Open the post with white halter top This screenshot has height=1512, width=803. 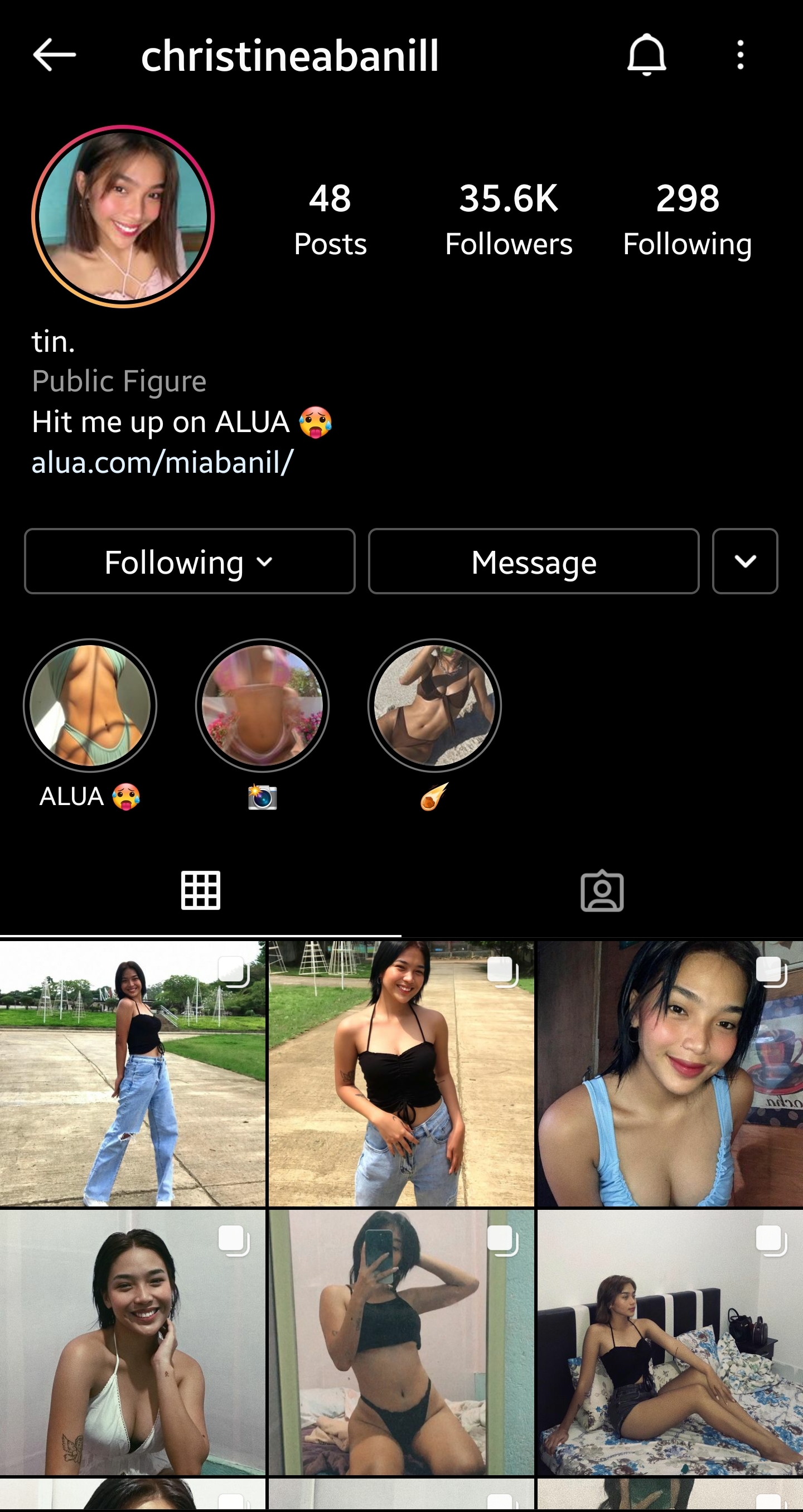[x=133, y=1343]
